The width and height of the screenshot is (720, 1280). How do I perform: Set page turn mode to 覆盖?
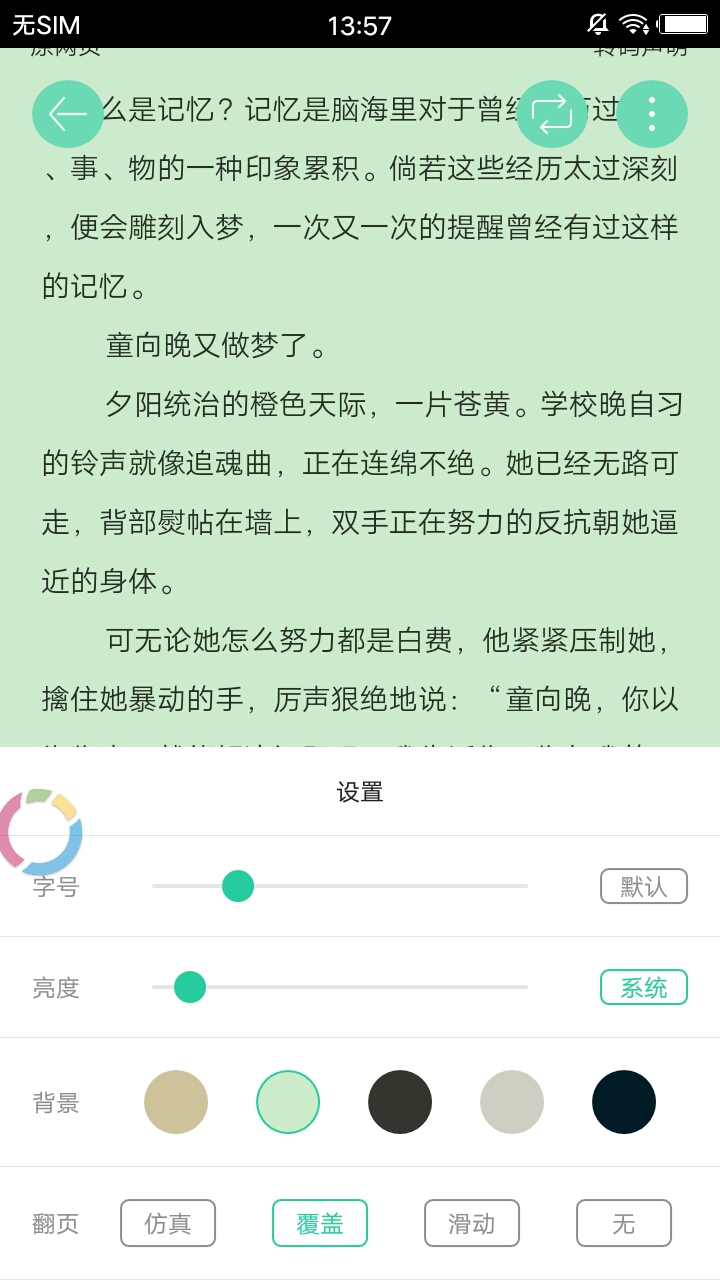(x=320, y=1223)
